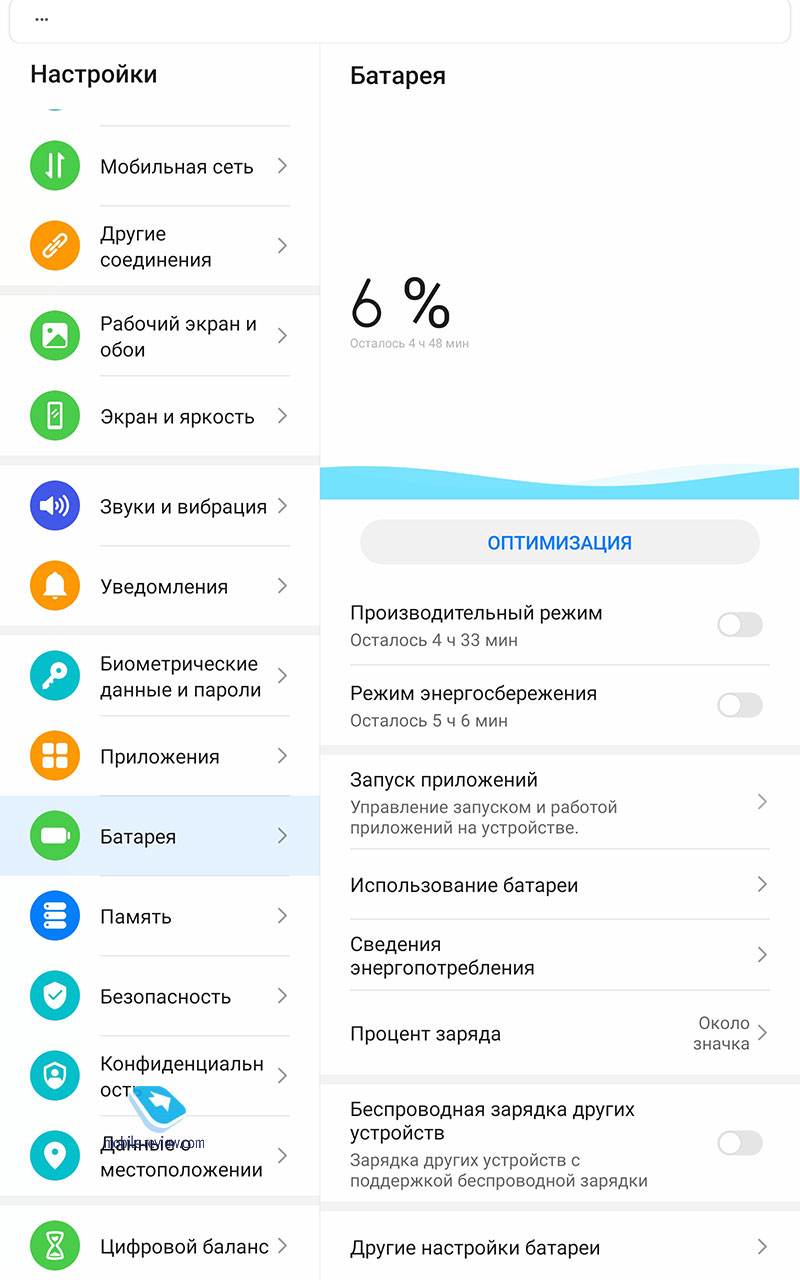Open Другие настройки батареи
This screenshot has width=800, height=1280.
(x=560, y=1247)
